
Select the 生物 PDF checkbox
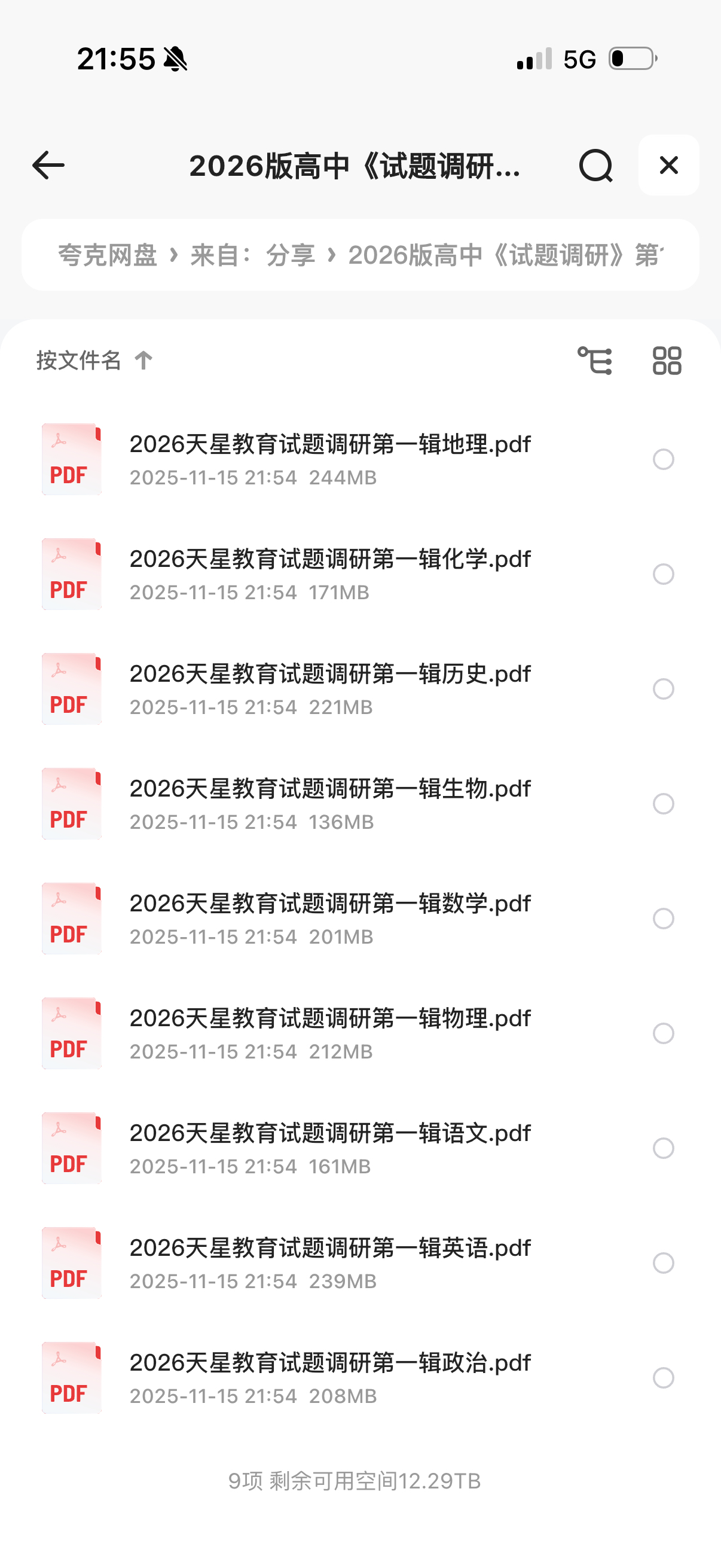662,804
